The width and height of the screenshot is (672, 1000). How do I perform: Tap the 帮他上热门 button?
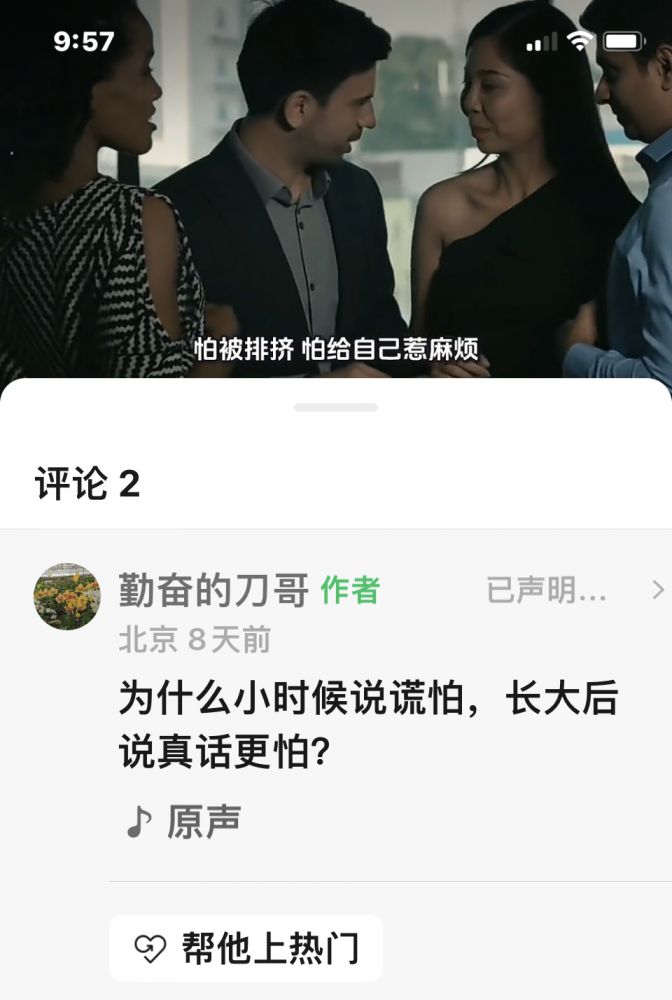click(246, 948)
